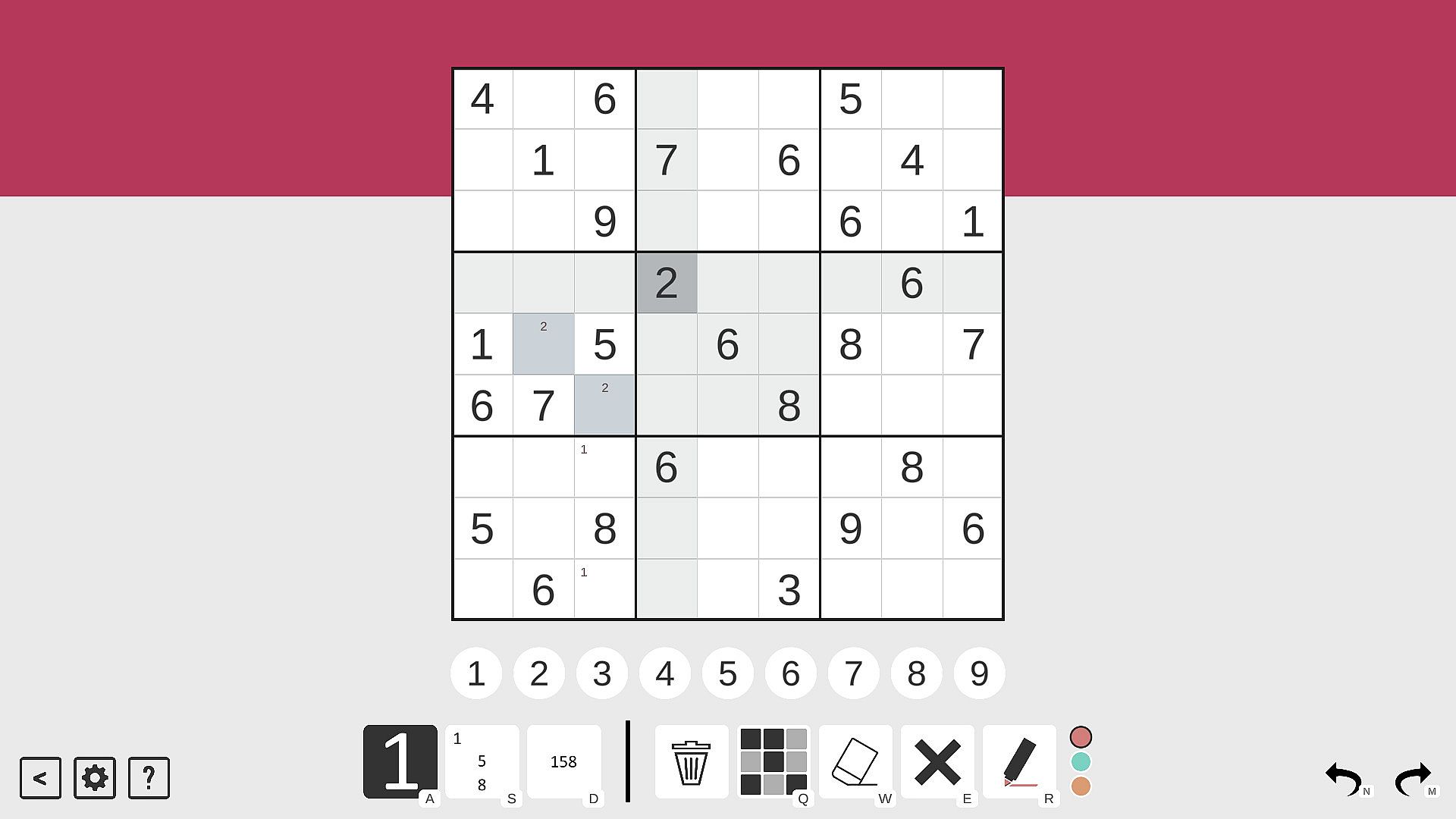This screenshot has height=819, width=1456.
Task: Select the pen drawing tool
Action: coord(1019,761)
